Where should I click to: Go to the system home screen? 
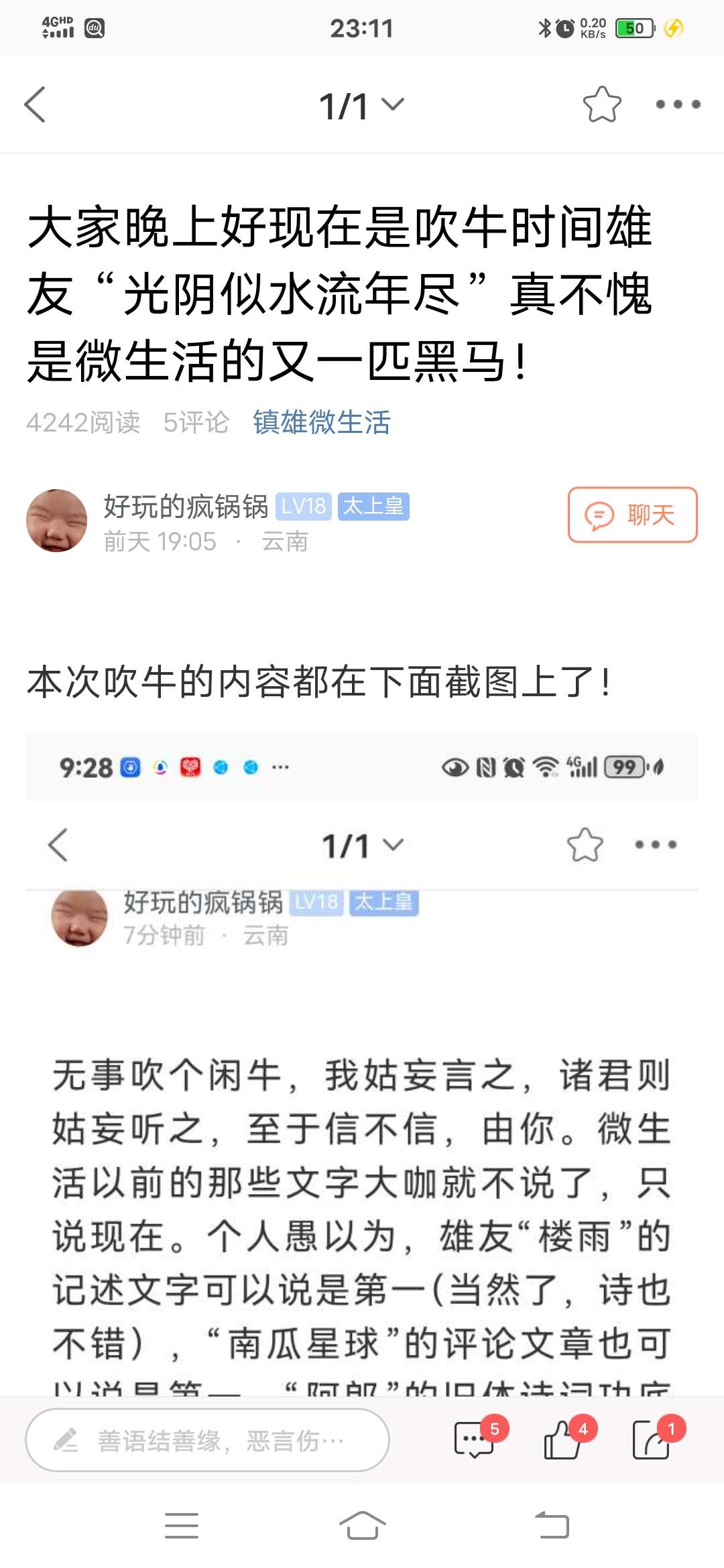coord(362,1526)
